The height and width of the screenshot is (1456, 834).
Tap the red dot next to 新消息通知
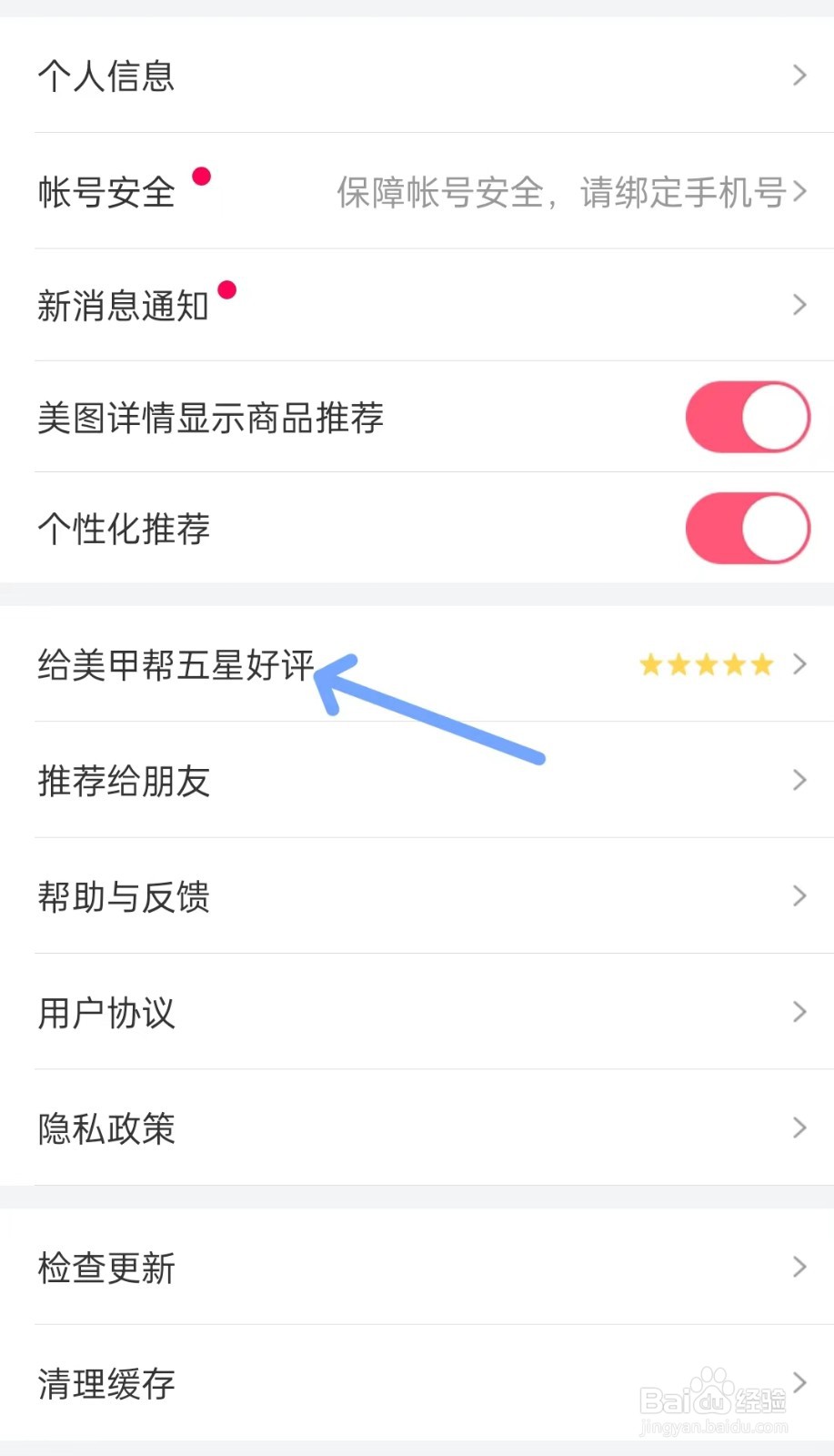pyautogui.click(x=228, y=291)
